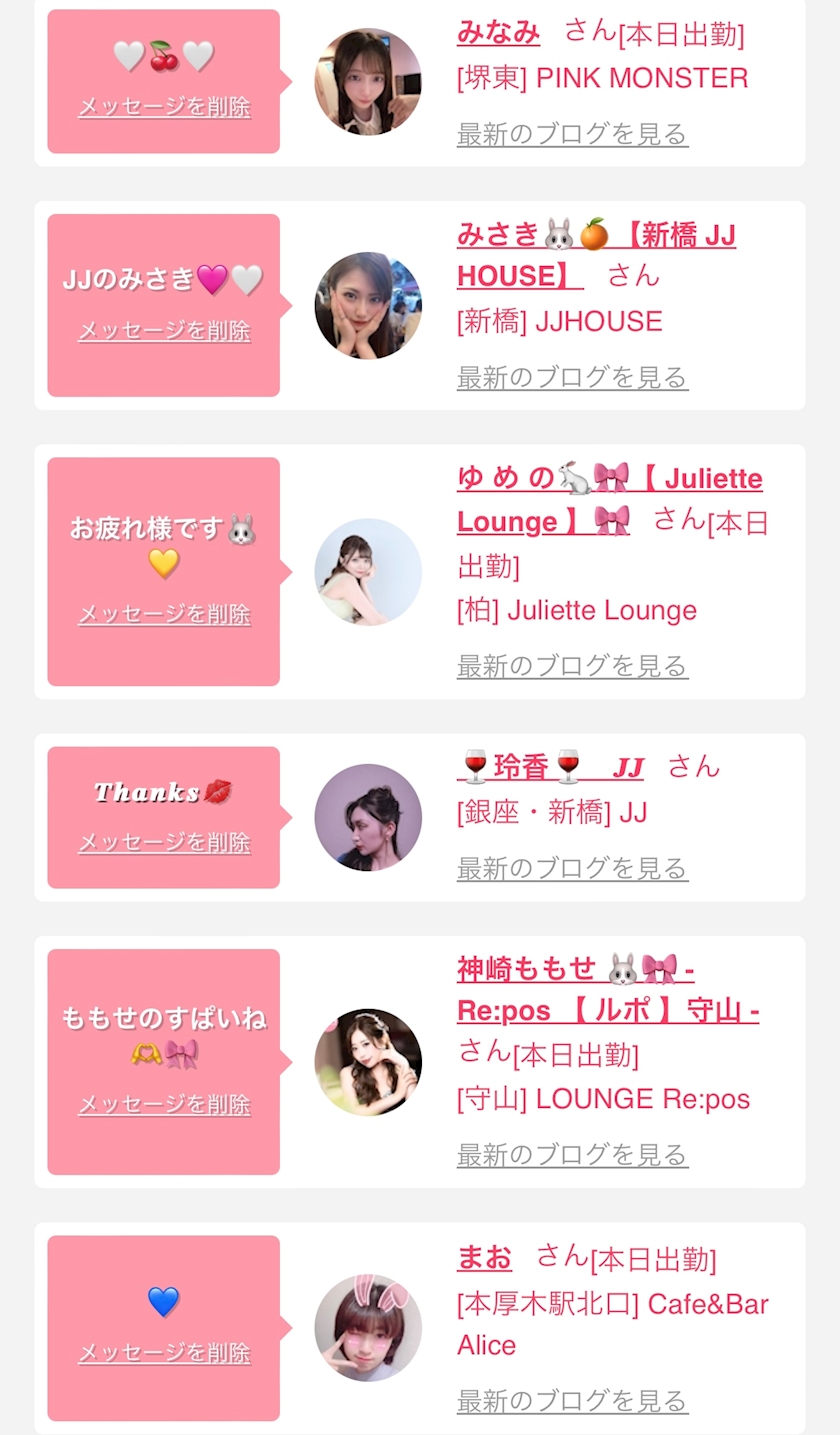This screenshot has width=840, height=1435.
Task: Delete the 'JJのみさき' message
Action: (x=164, y=331)
